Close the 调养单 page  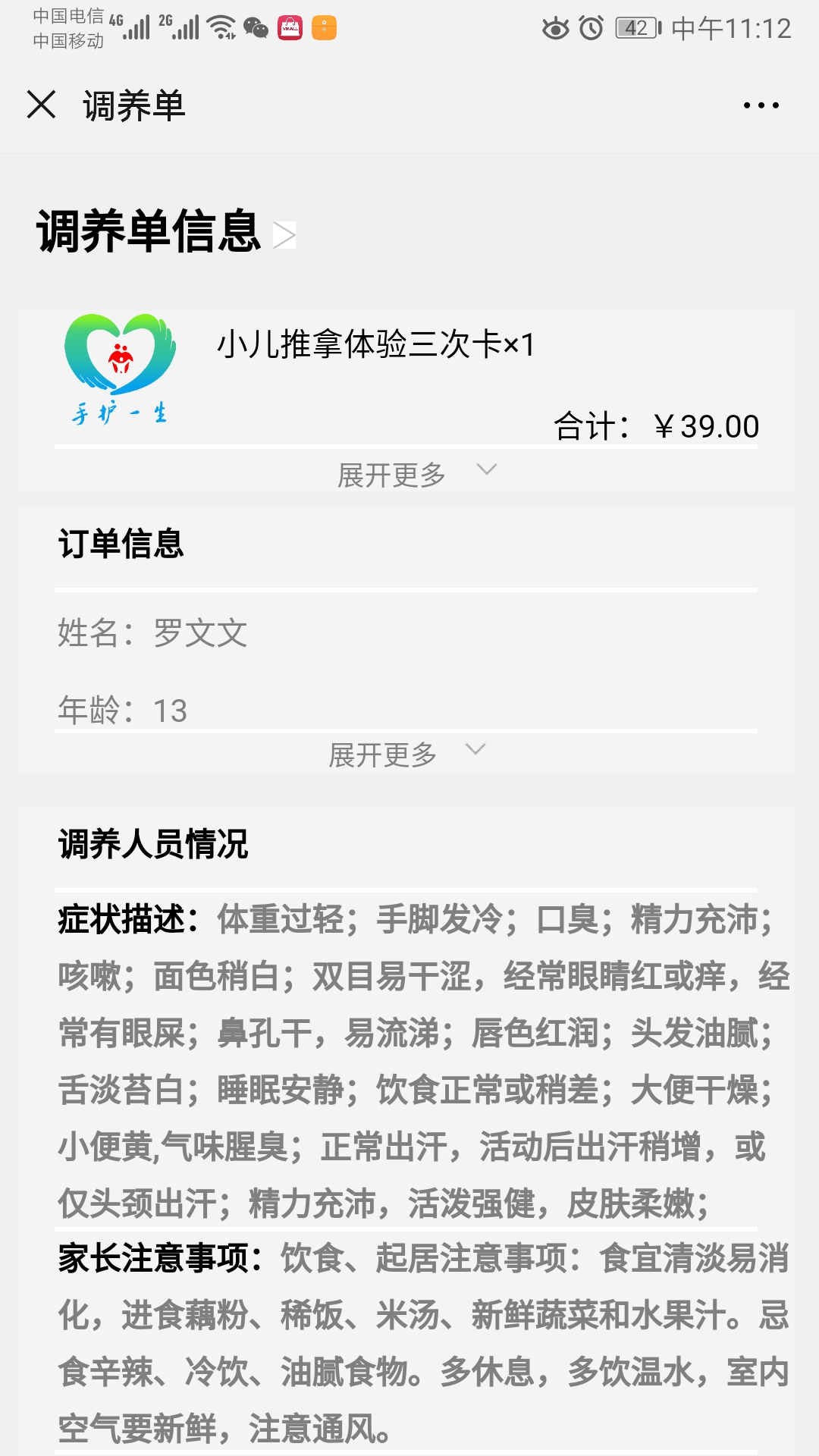click(42, 105)
